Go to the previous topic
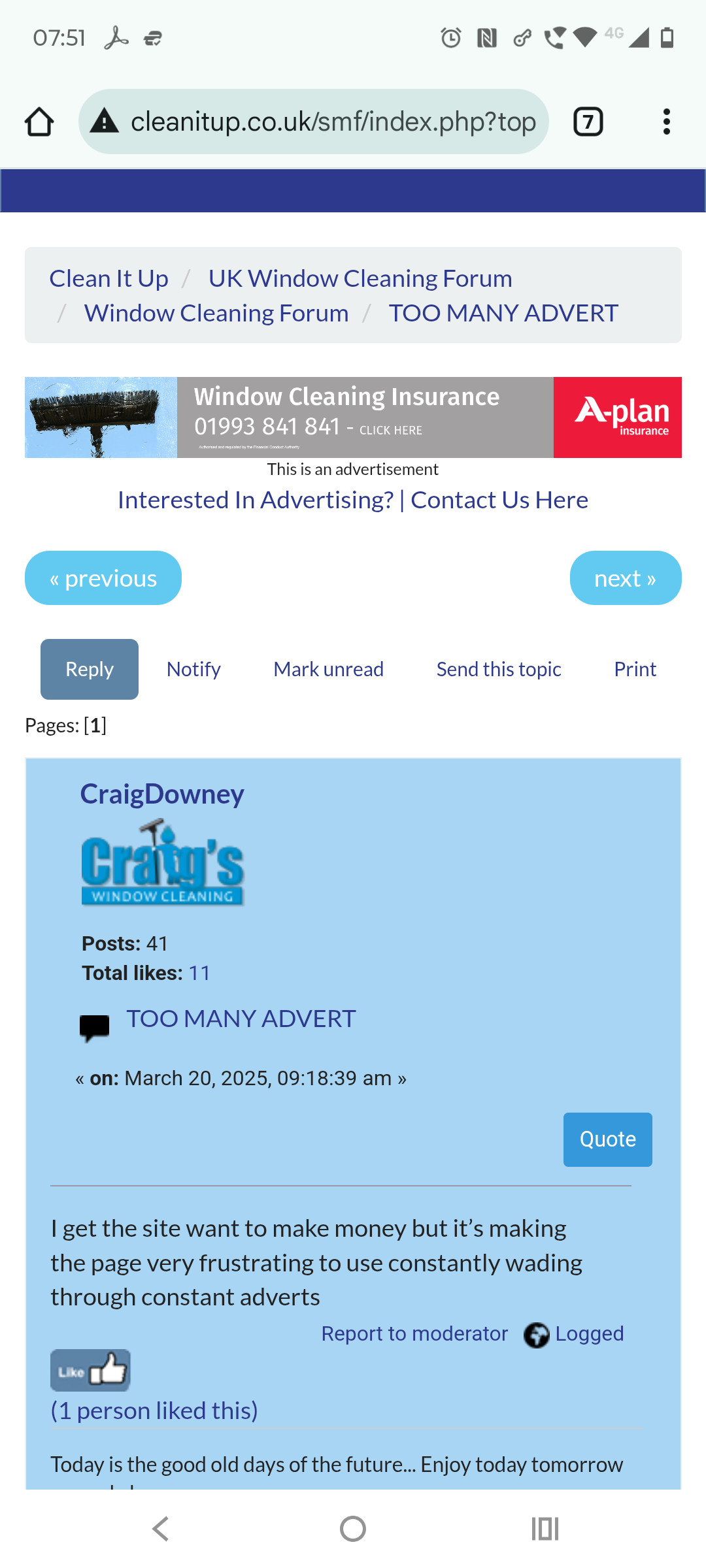706x1568 pixels. tap(103, 578)
